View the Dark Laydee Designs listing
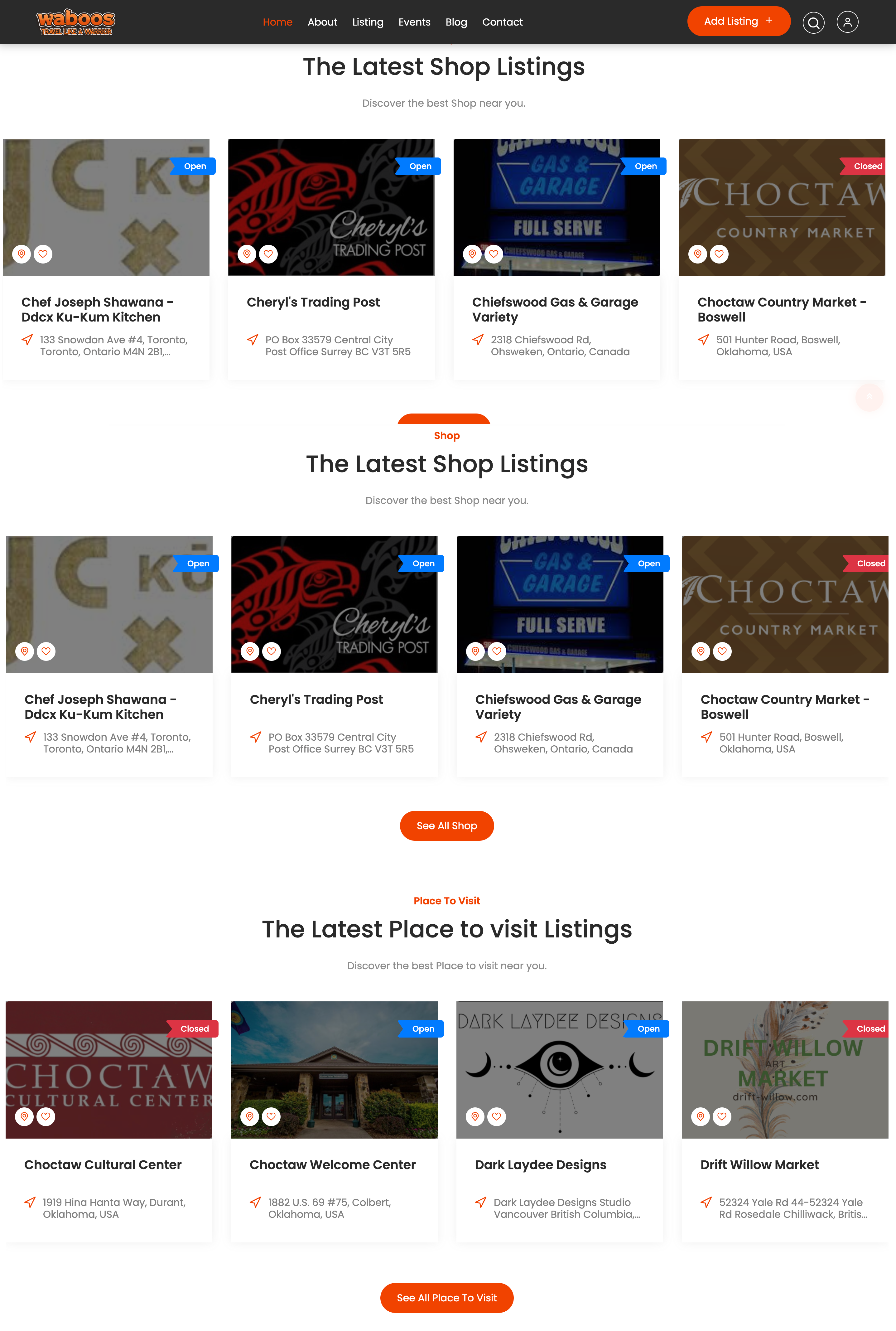Viewport: 896px width, 1331px height. tap(541, 1164)
